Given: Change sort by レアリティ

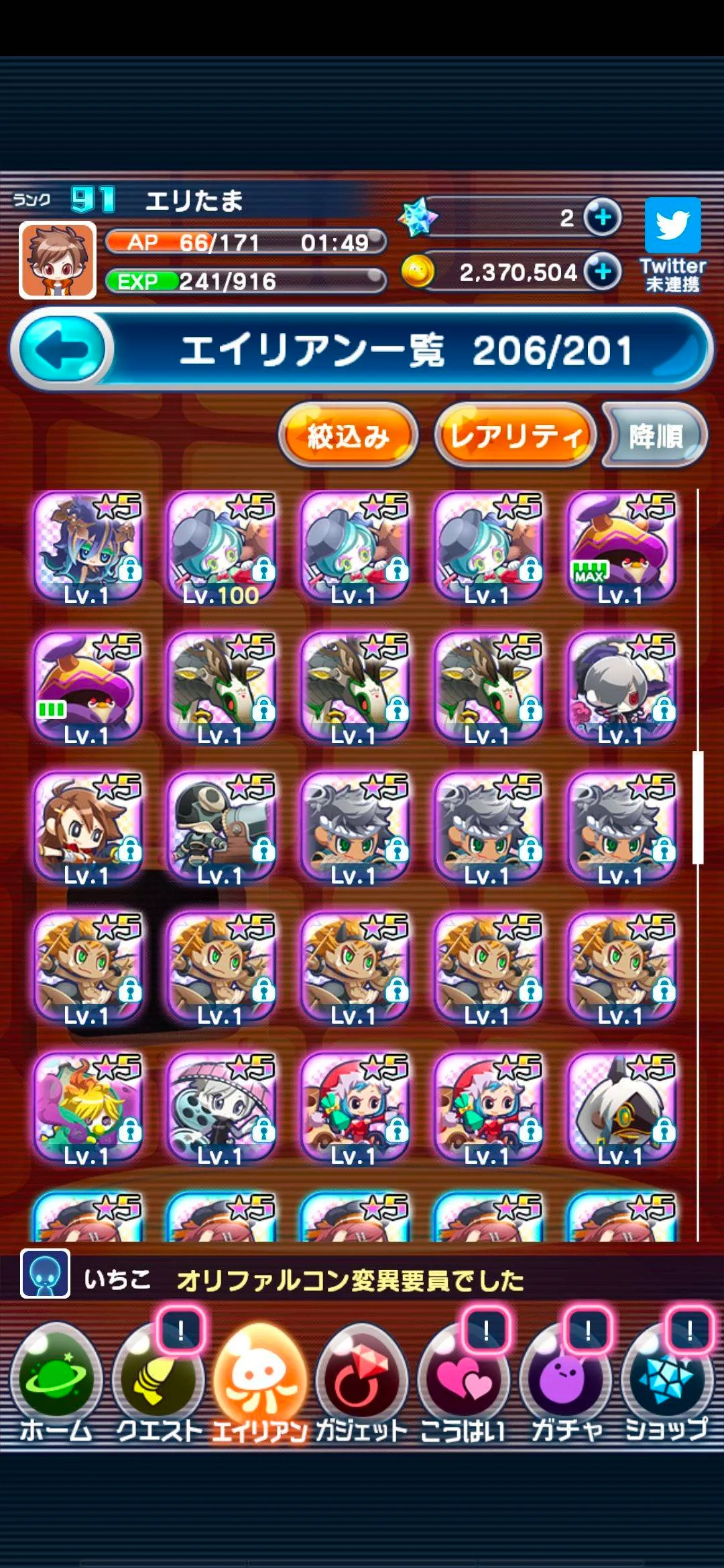Looking at the screenshot, I should pos(515,436).
